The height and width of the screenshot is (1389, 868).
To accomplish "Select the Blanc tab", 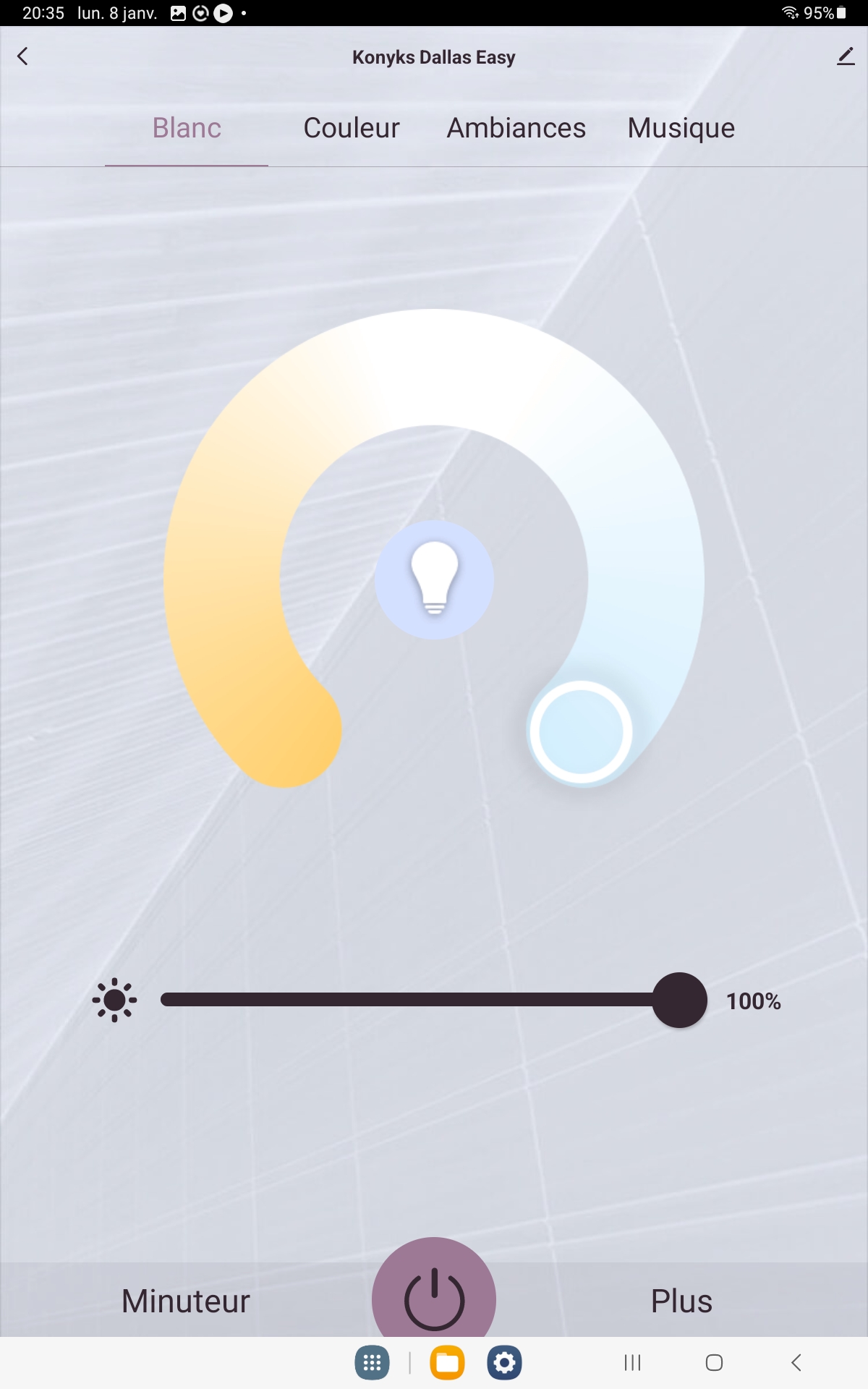I will coord(187,128).
